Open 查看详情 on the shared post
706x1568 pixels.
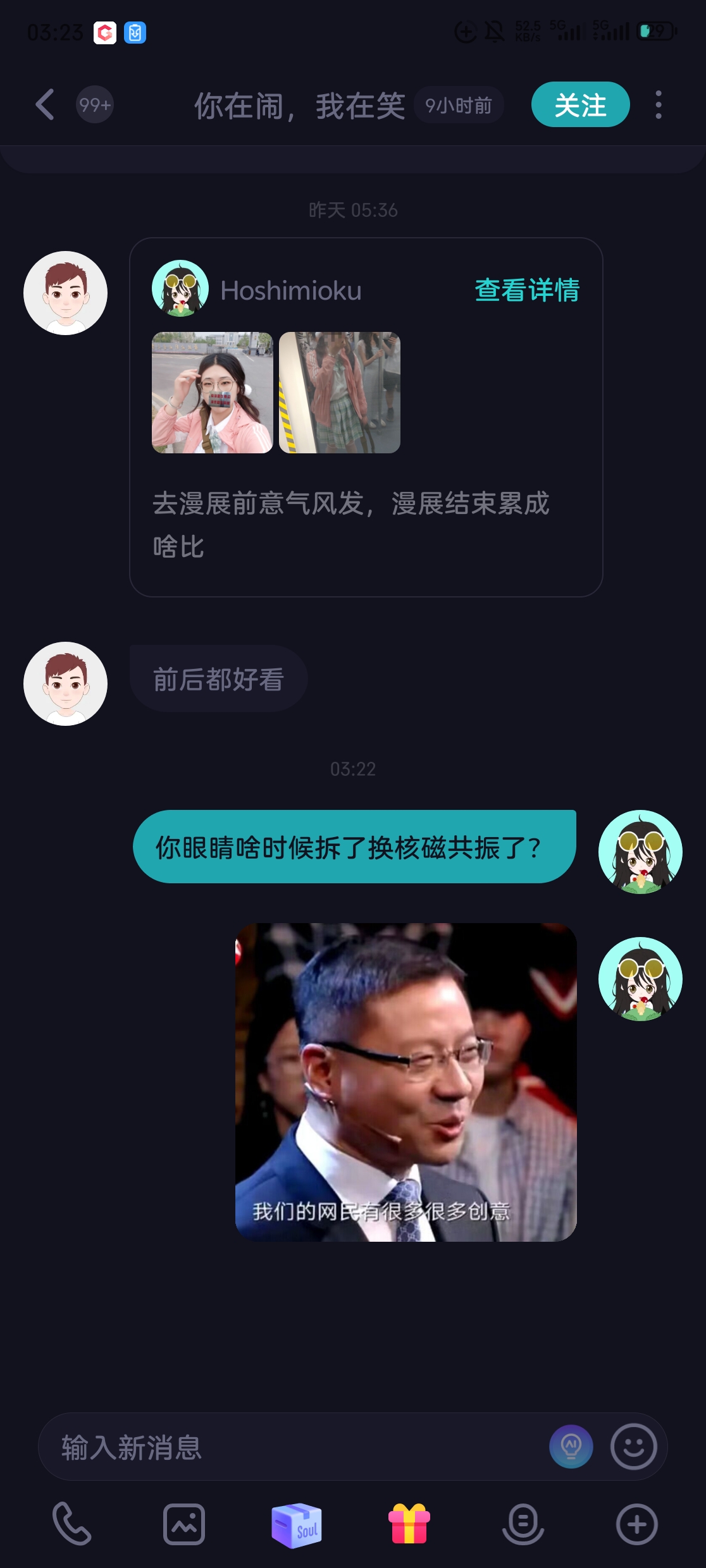point(526,290)
